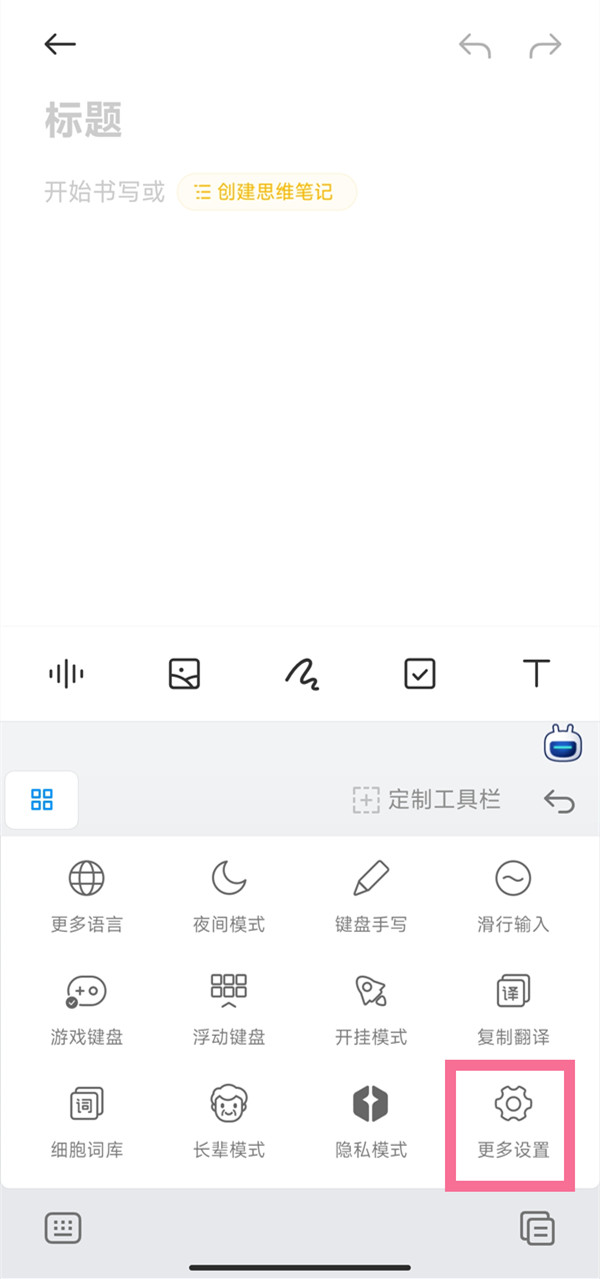Tap the 标题 title field
Screen dimensions: 600x1279
[x=84, y=121]
